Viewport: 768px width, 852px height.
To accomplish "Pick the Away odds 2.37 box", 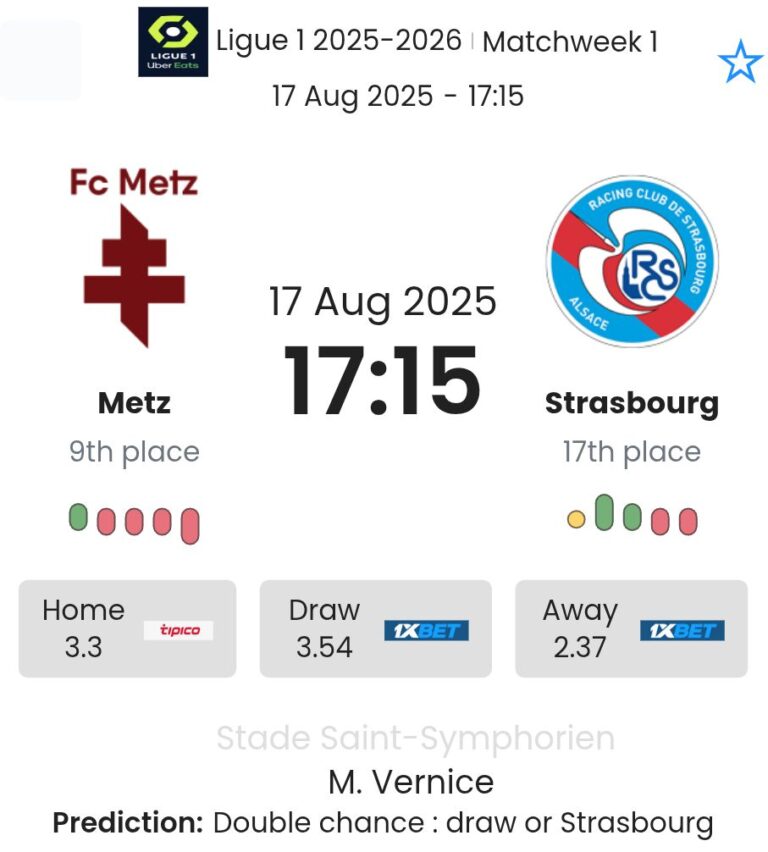I will click(631, 629).
